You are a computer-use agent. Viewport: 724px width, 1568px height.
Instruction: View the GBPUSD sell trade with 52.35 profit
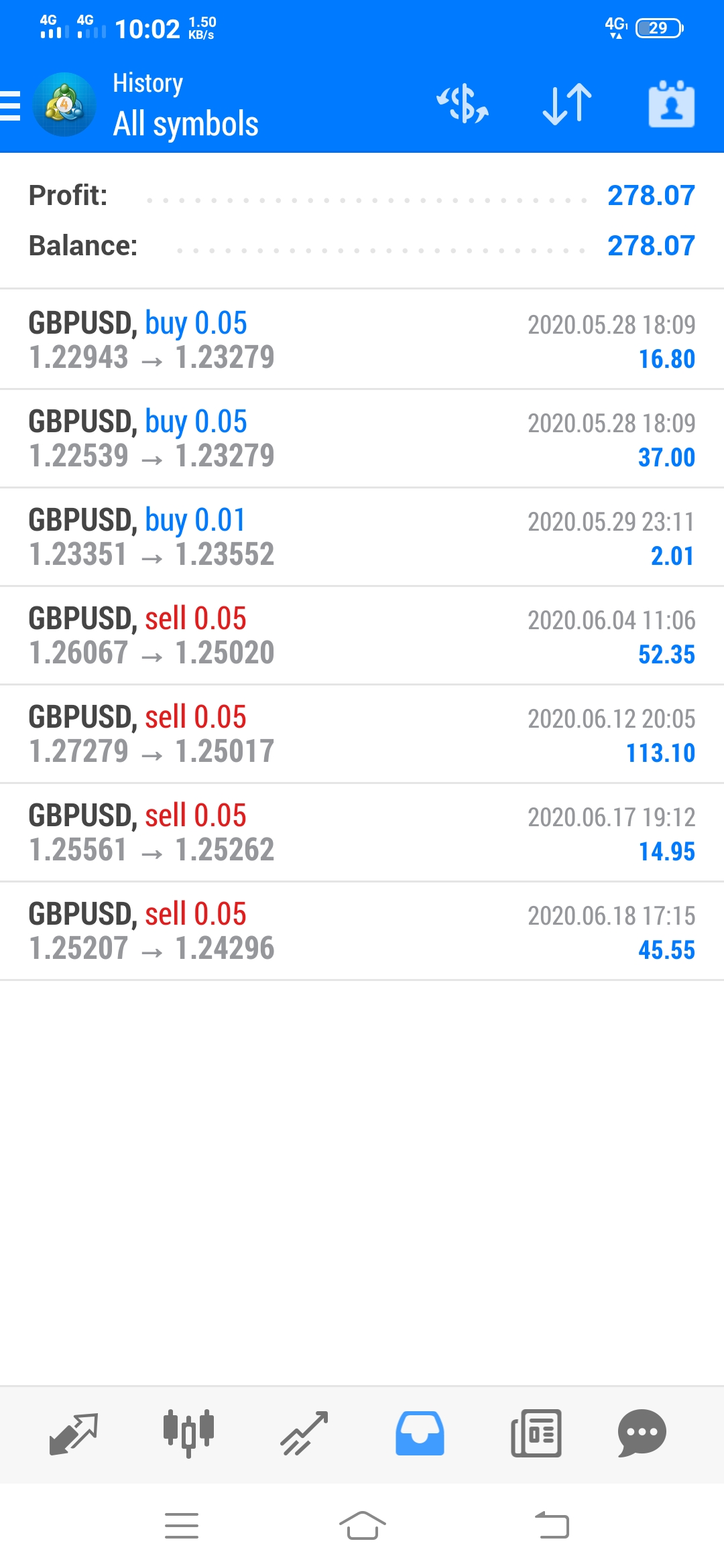point(362,635)
